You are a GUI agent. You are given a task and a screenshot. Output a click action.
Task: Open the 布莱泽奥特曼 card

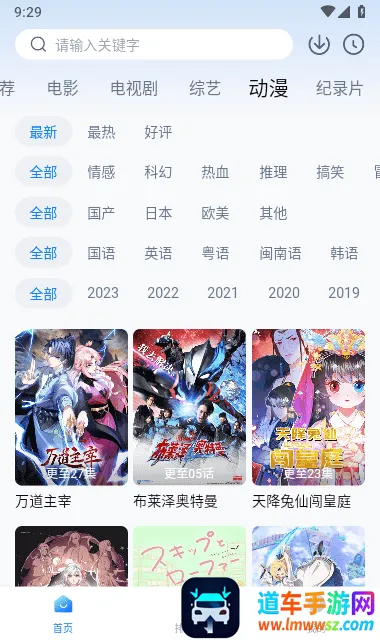189,420
